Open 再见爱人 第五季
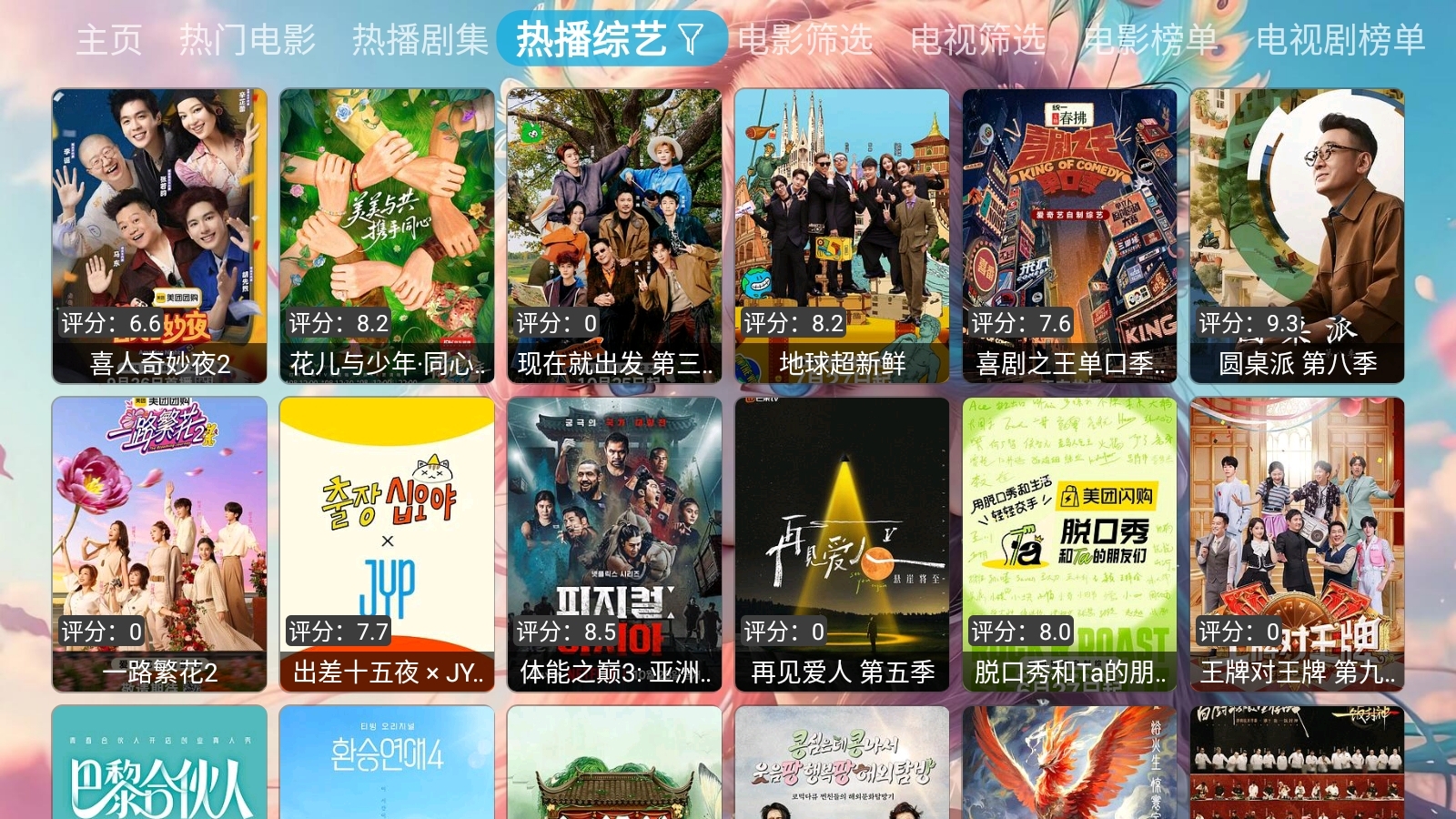Image resolution: width=1456 pixels, height=819 pixels. (x=842, y=543)
